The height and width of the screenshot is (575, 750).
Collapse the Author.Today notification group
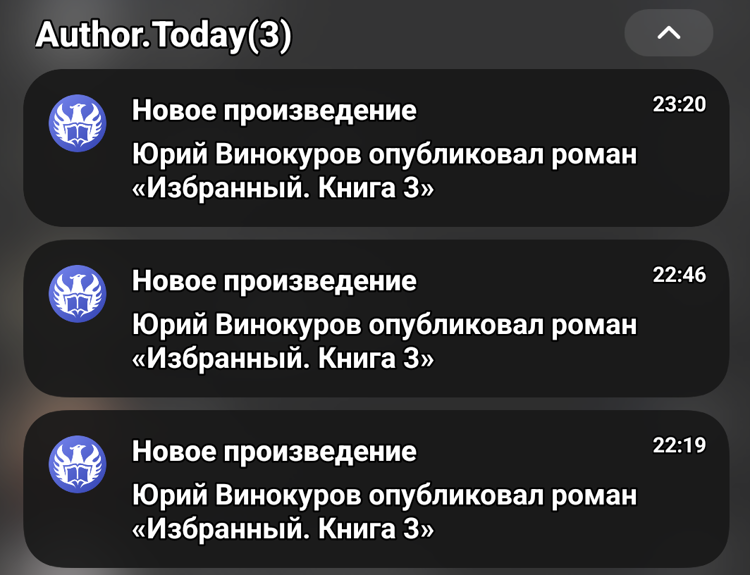click(x=668, y=33)
